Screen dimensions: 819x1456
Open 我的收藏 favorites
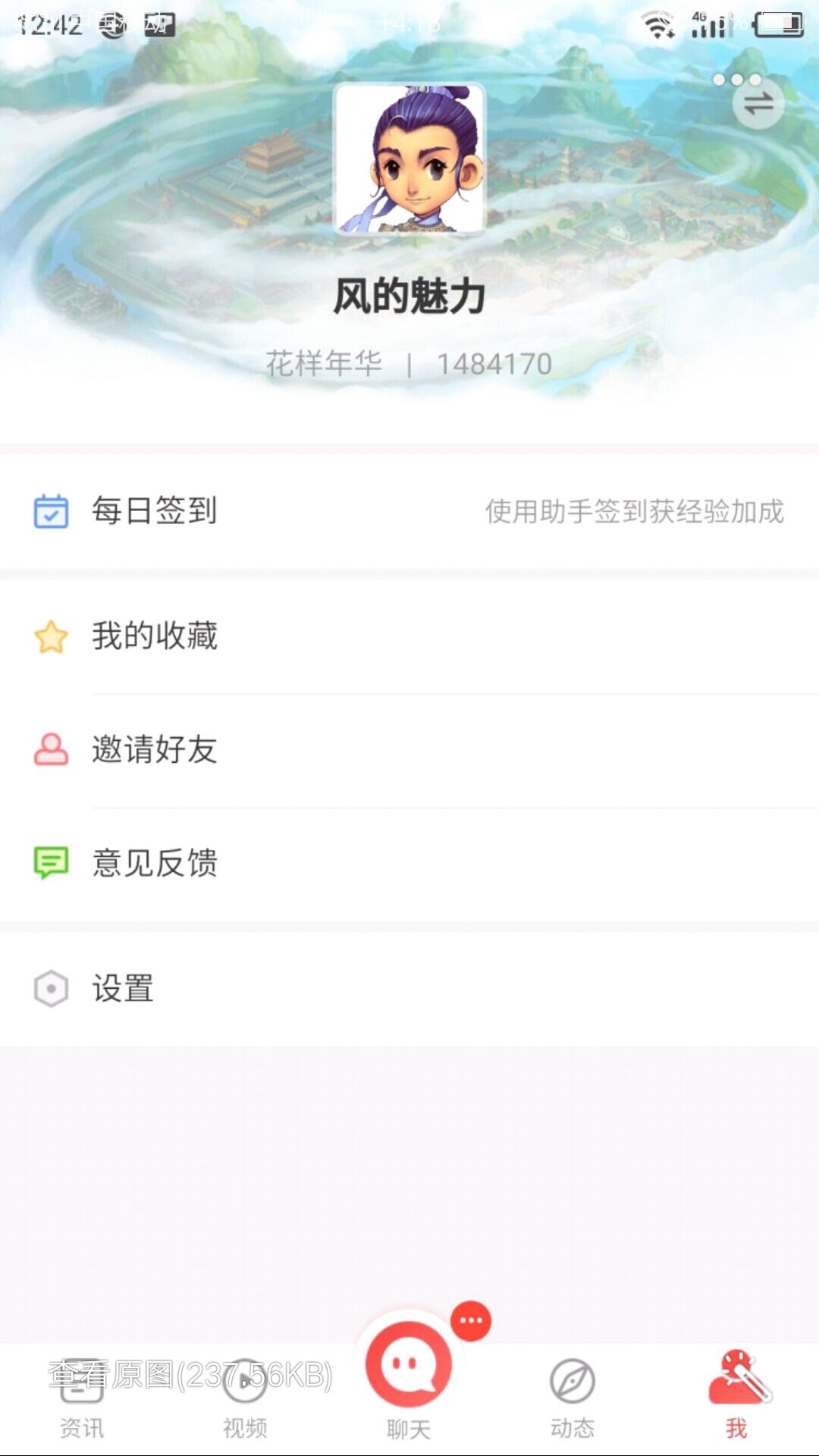point(409,635)
